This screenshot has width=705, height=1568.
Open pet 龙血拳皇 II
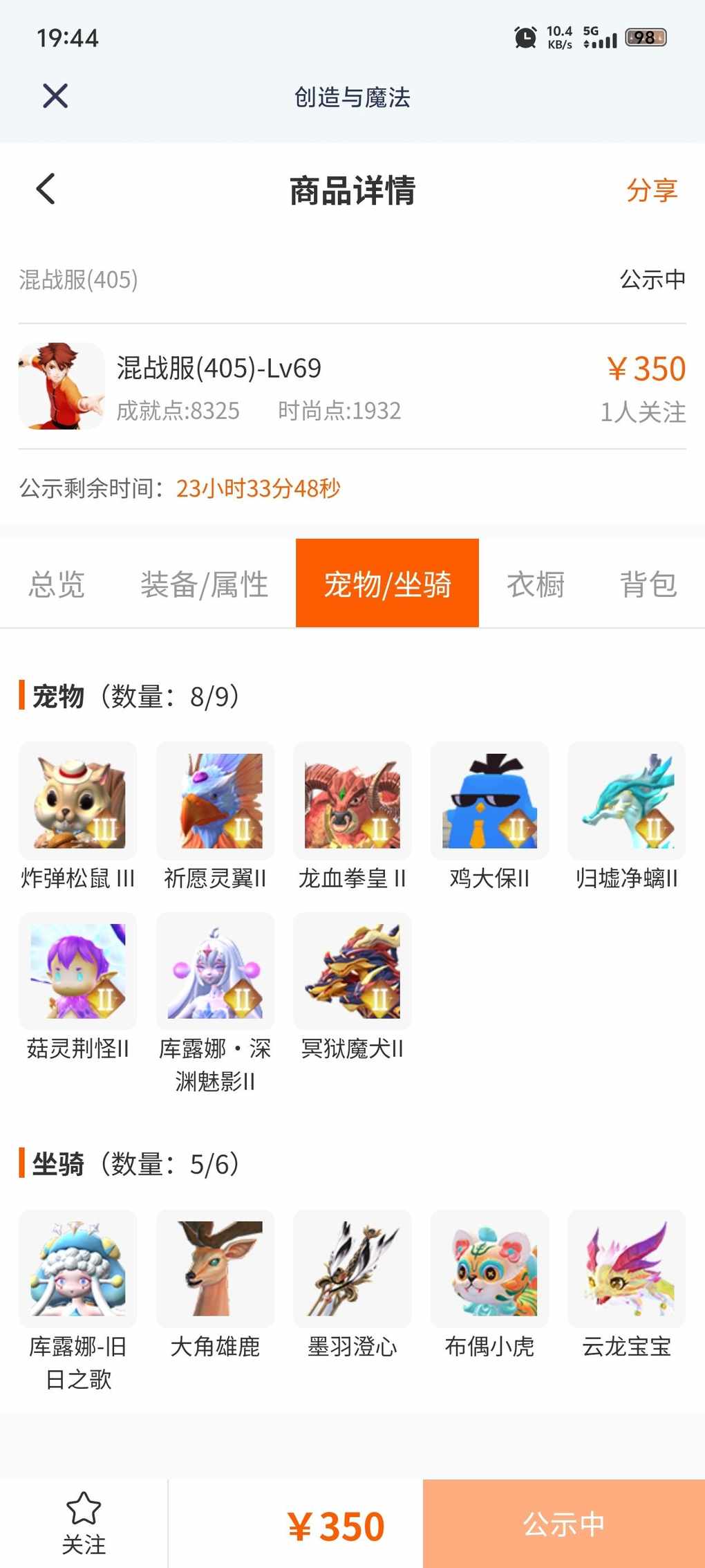(352, 801)
